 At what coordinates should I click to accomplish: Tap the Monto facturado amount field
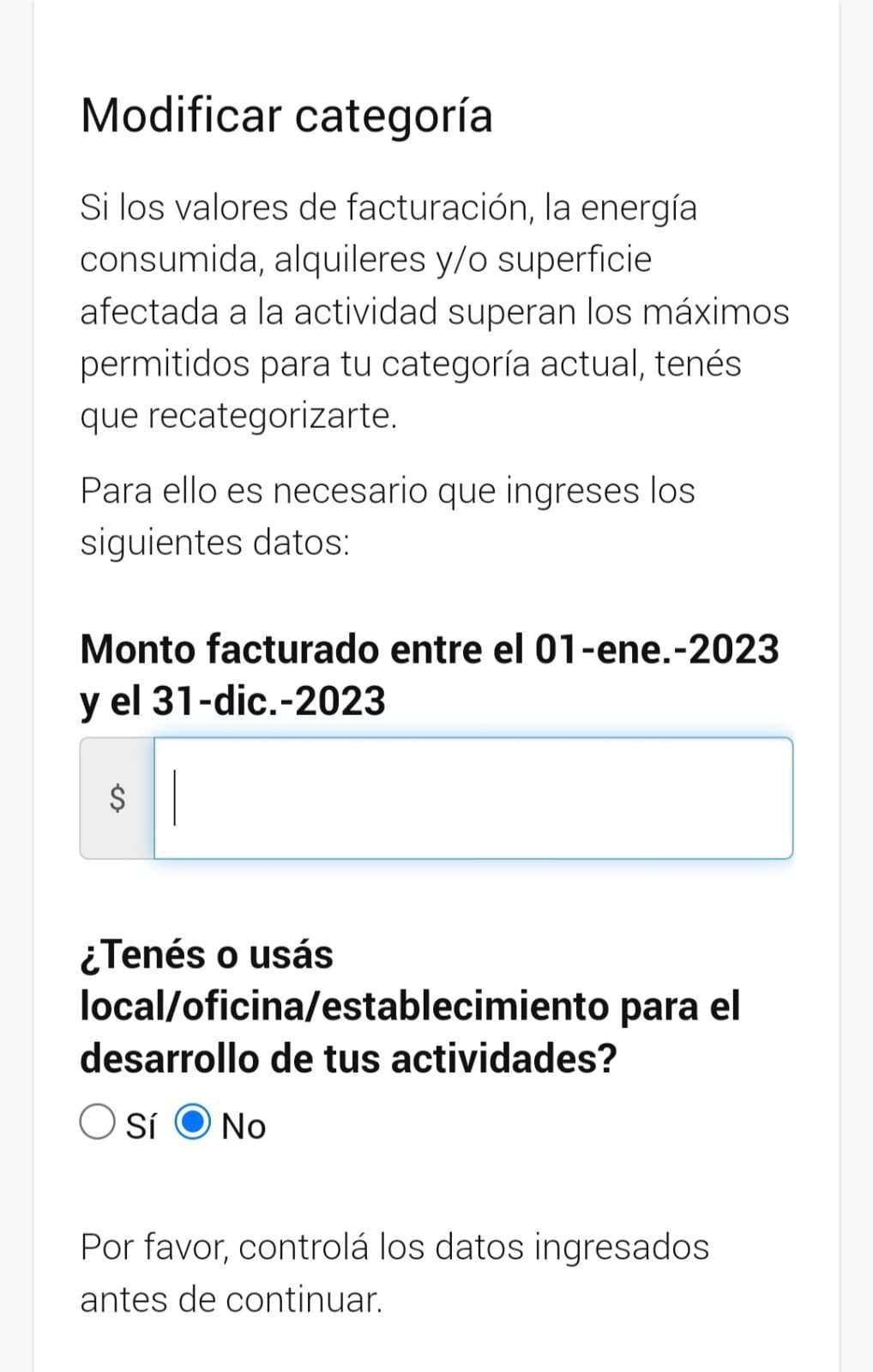(473, 798)
